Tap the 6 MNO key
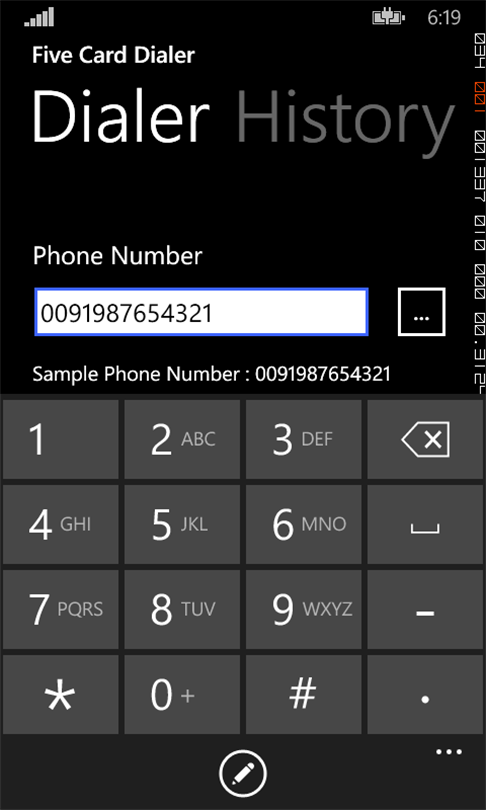Image resolution: width=486 pixels, height=810 pixels. point(304,524)
